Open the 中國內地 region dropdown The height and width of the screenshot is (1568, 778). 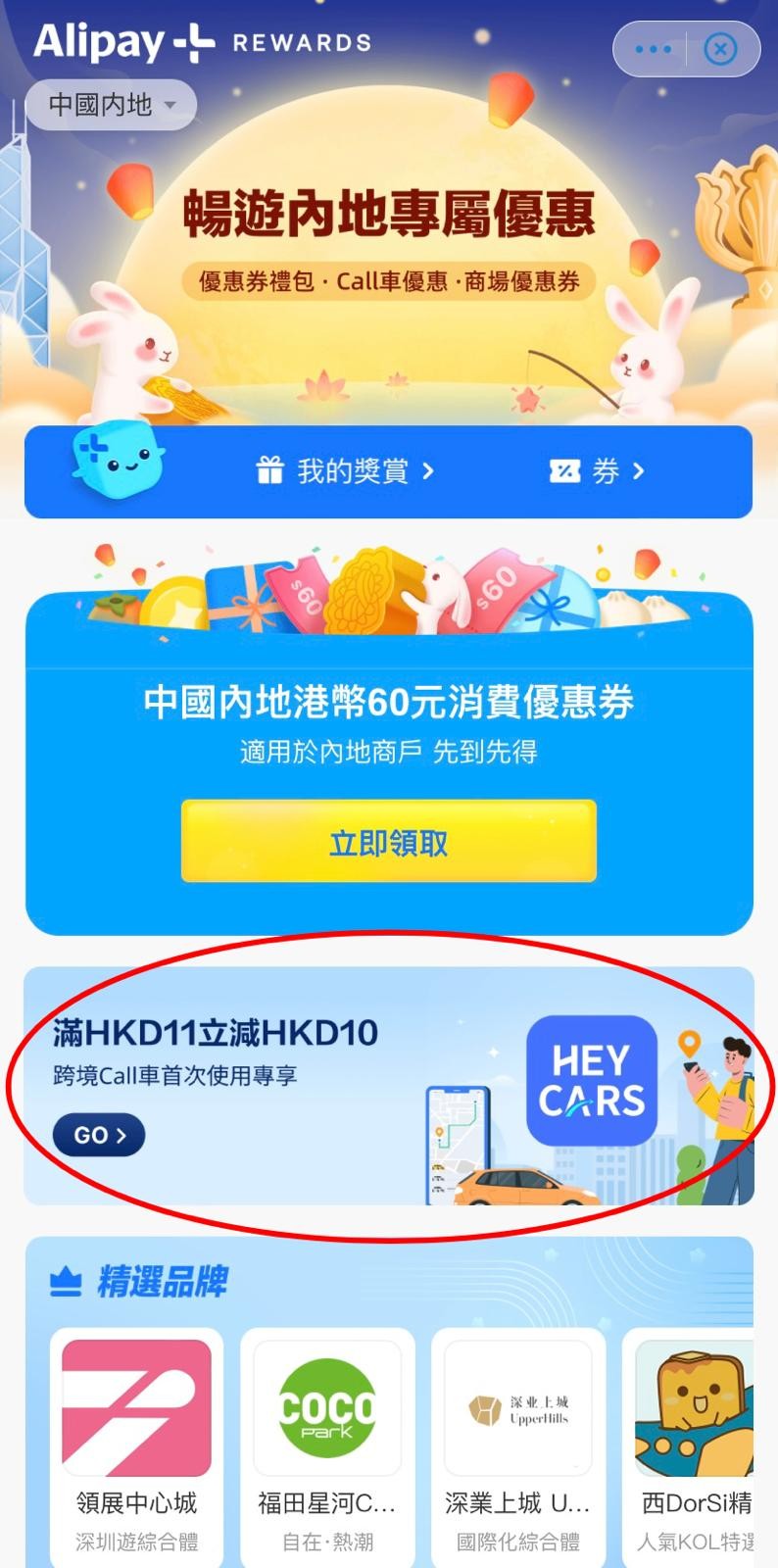(x=111, y=105)
